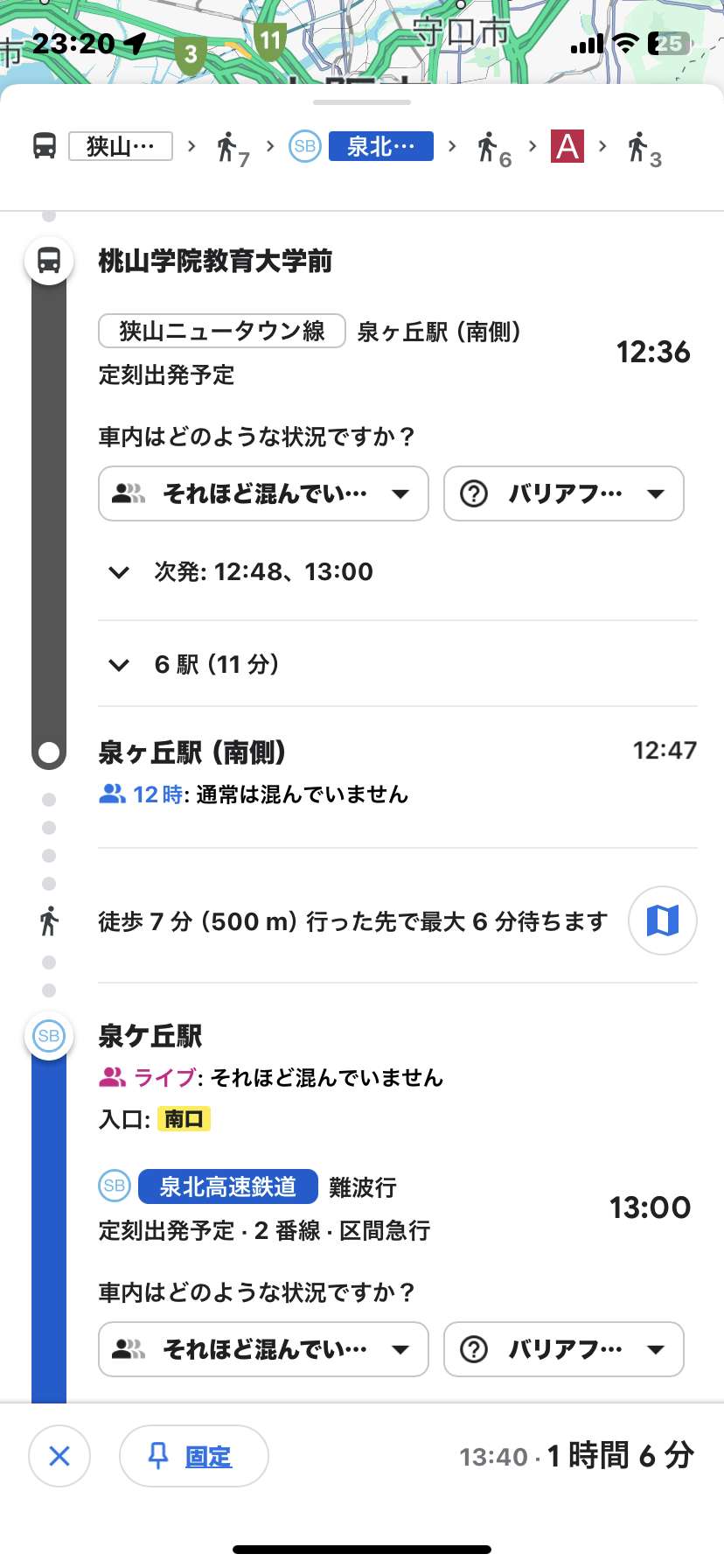Select the red A line step in route summary
The width and height of the screenshot is (724, 1568).
click(567, 146)
